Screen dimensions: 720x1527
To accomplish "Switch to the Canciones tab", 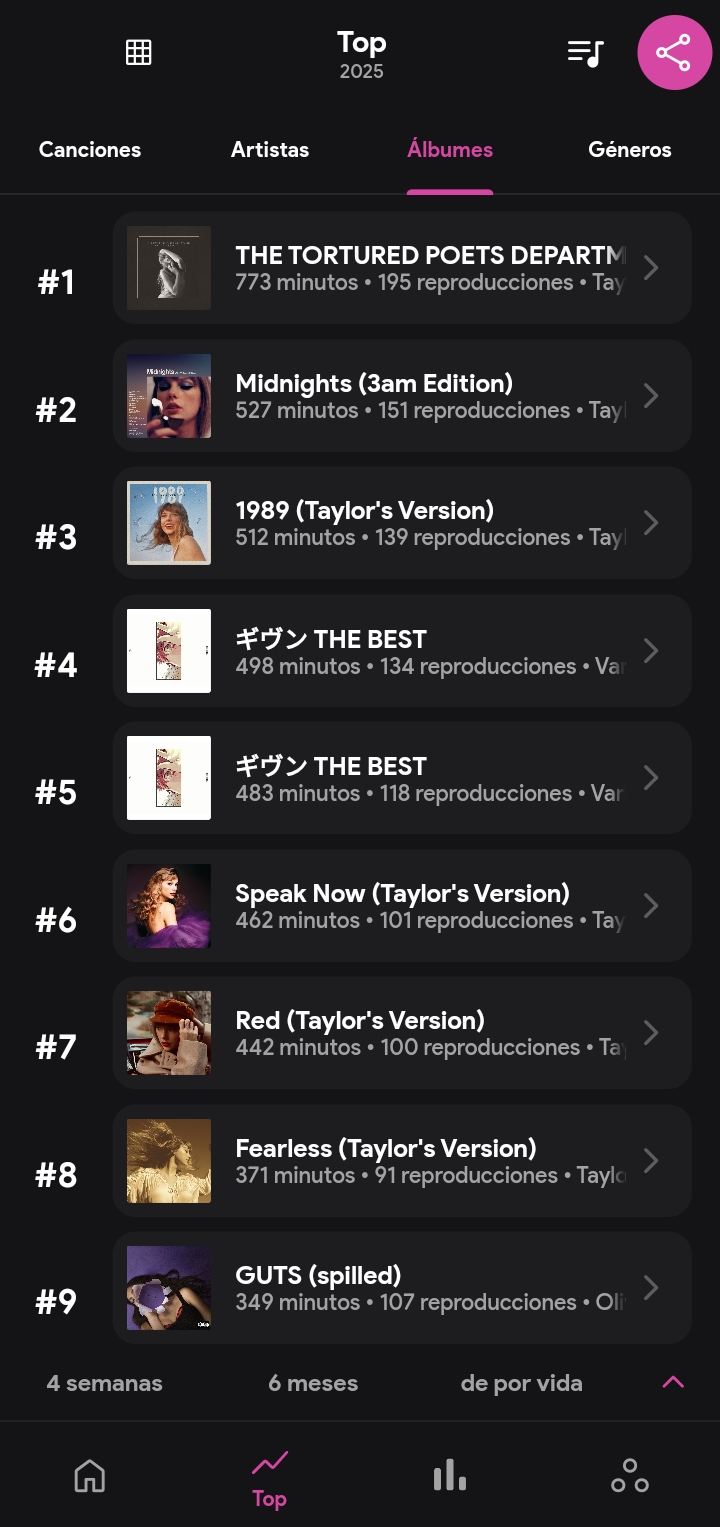I will (90, 150).
